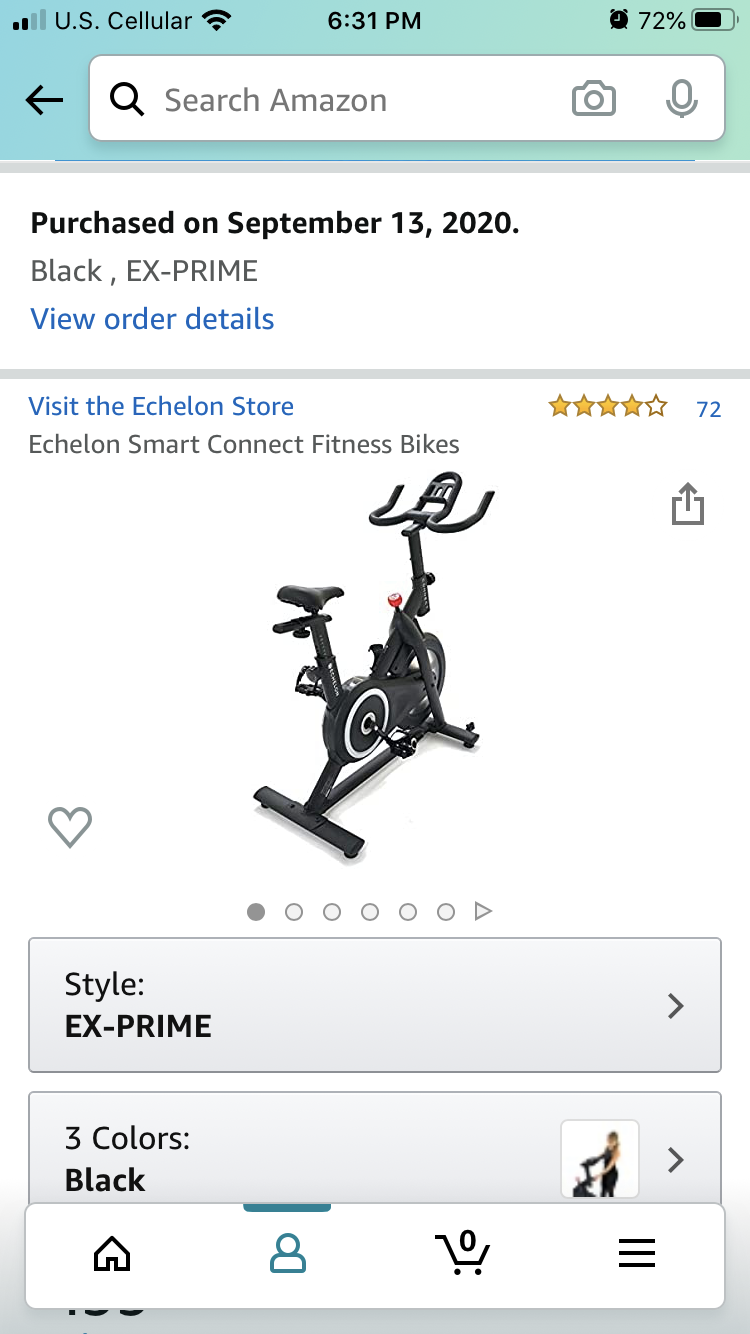Share this product
Image resolution: width=750 pixels, height=1334 pixels.
tap(687, 504)
